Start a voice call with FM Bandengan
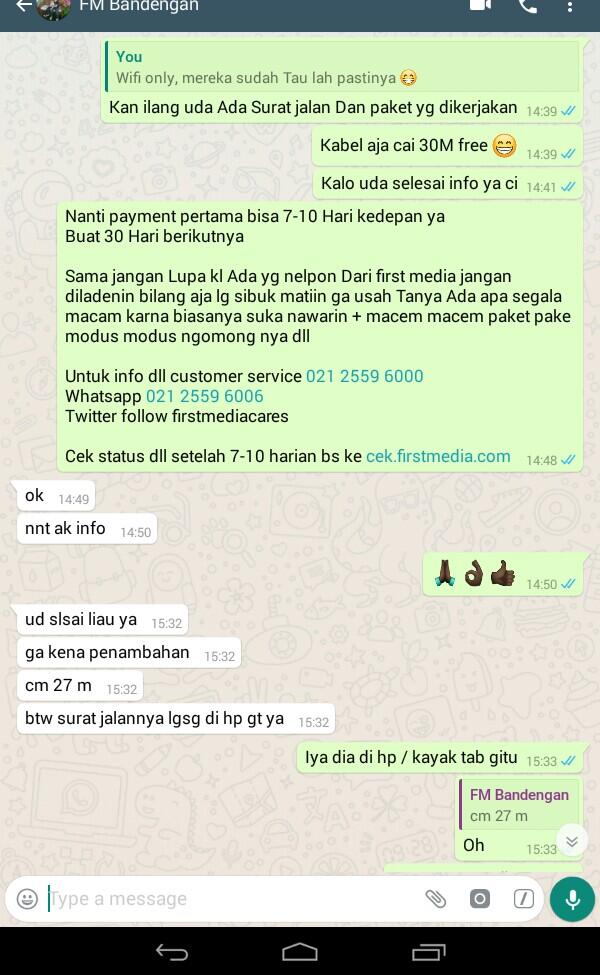600x975 pixels. click(528, 6)
